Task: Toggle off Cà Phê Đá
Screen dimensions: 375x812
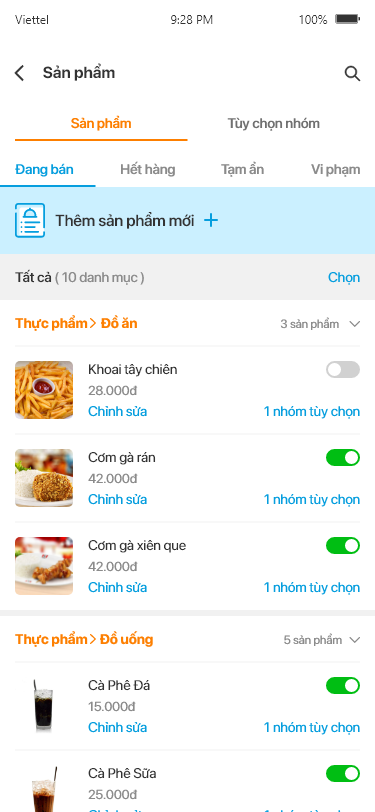Action: pos(343,685)
